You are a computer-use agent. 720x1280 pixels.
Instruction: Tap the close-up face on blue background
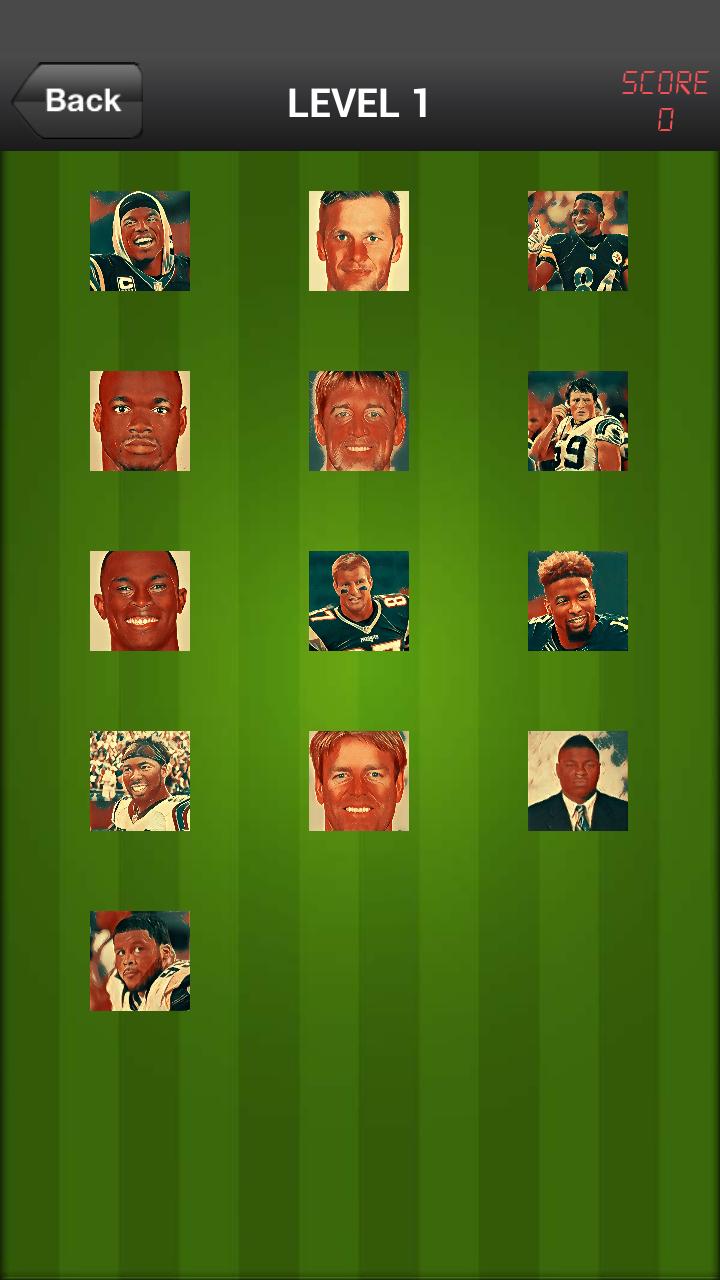(x=359, y=421)
